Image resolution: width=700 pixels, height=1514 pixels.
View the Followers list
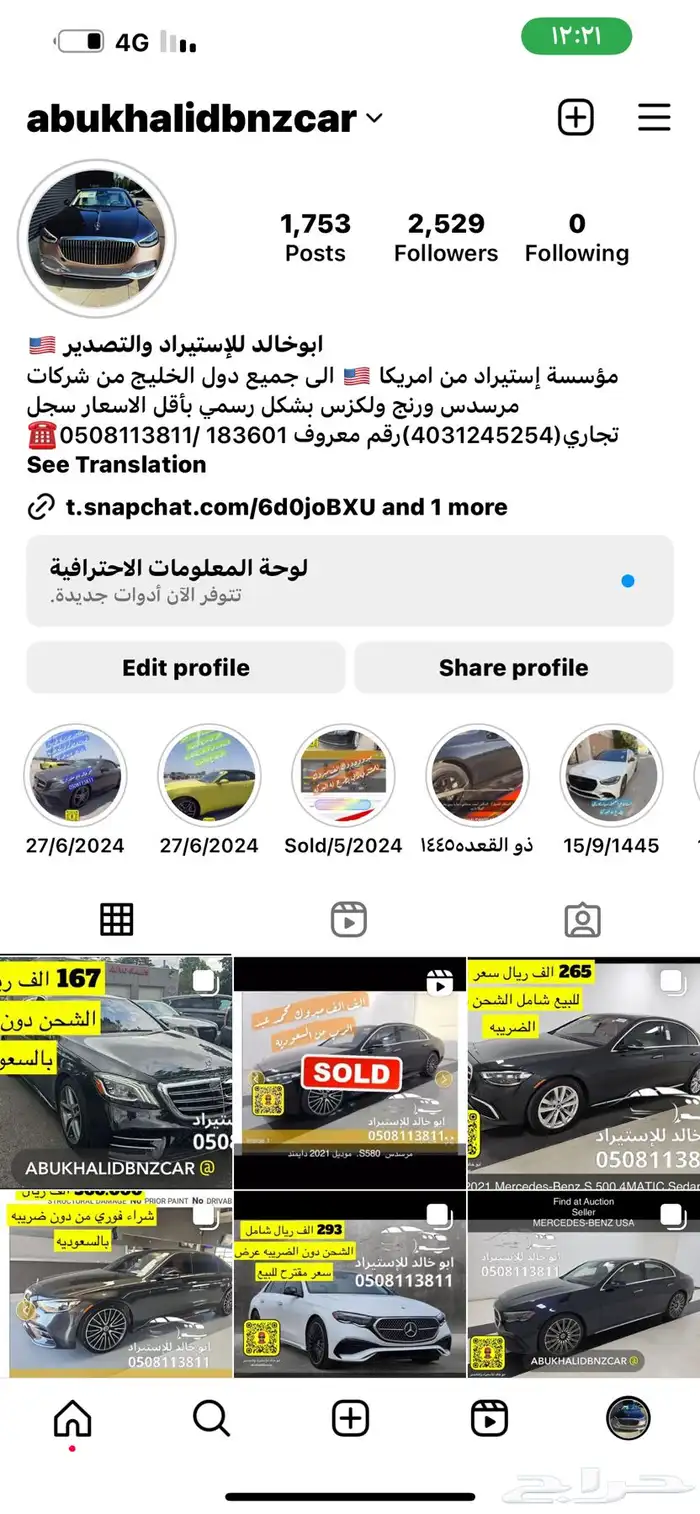[446, 237]
